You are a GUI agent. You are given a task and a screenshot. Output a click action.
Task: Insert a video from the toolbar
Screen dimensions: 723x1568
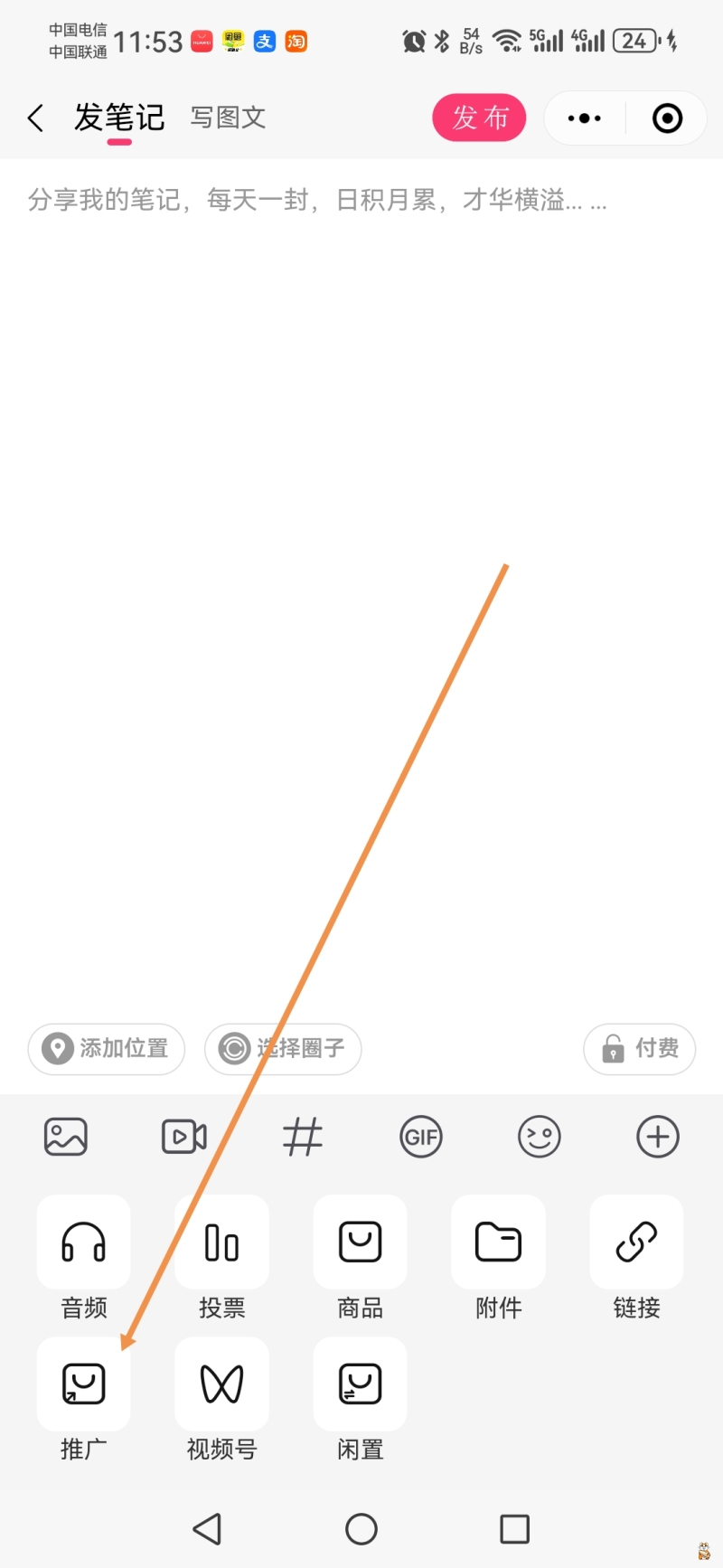[184, 1137]
